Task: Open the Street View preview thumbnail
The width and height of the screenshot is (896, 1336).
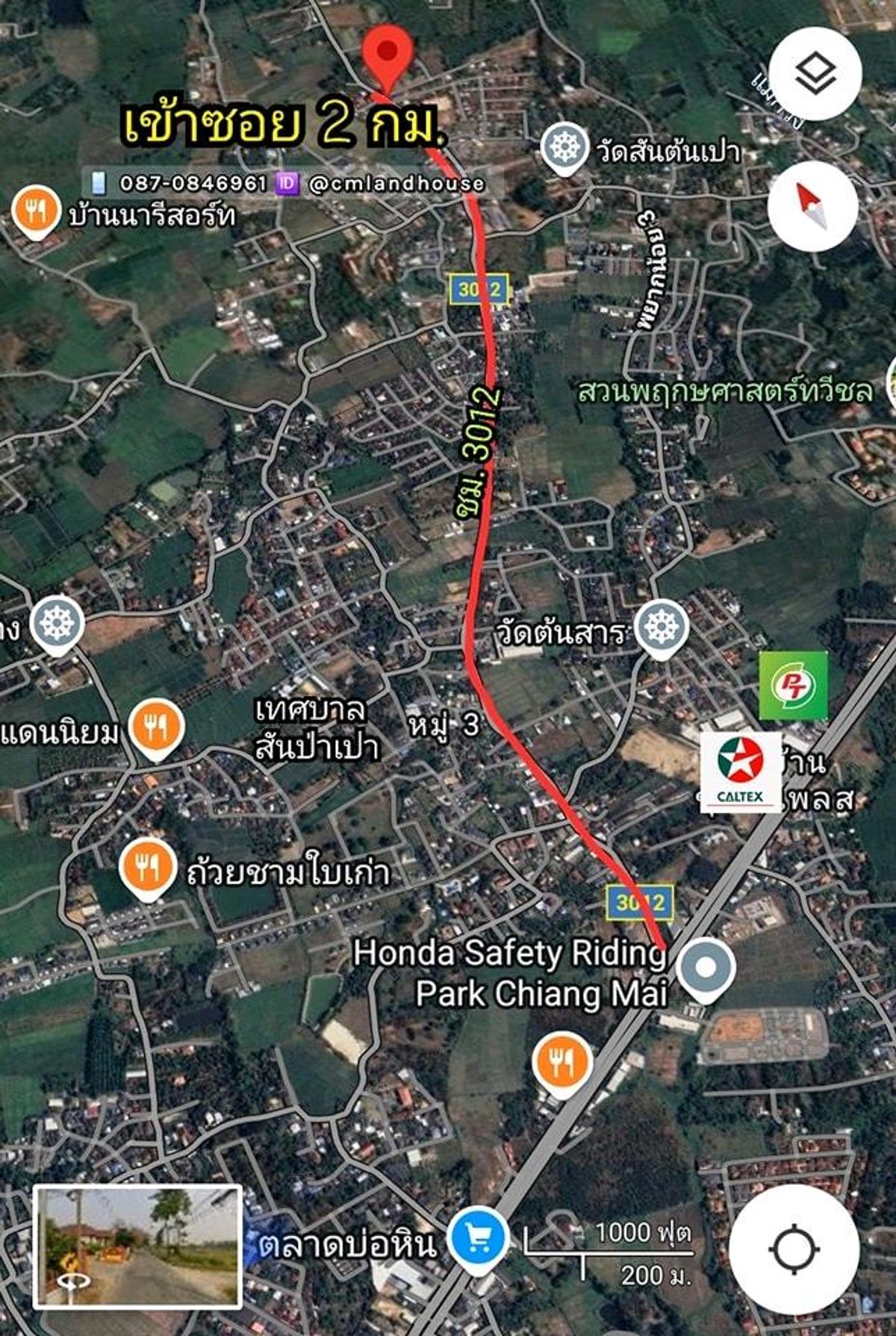Action: tap(137, 1246)
